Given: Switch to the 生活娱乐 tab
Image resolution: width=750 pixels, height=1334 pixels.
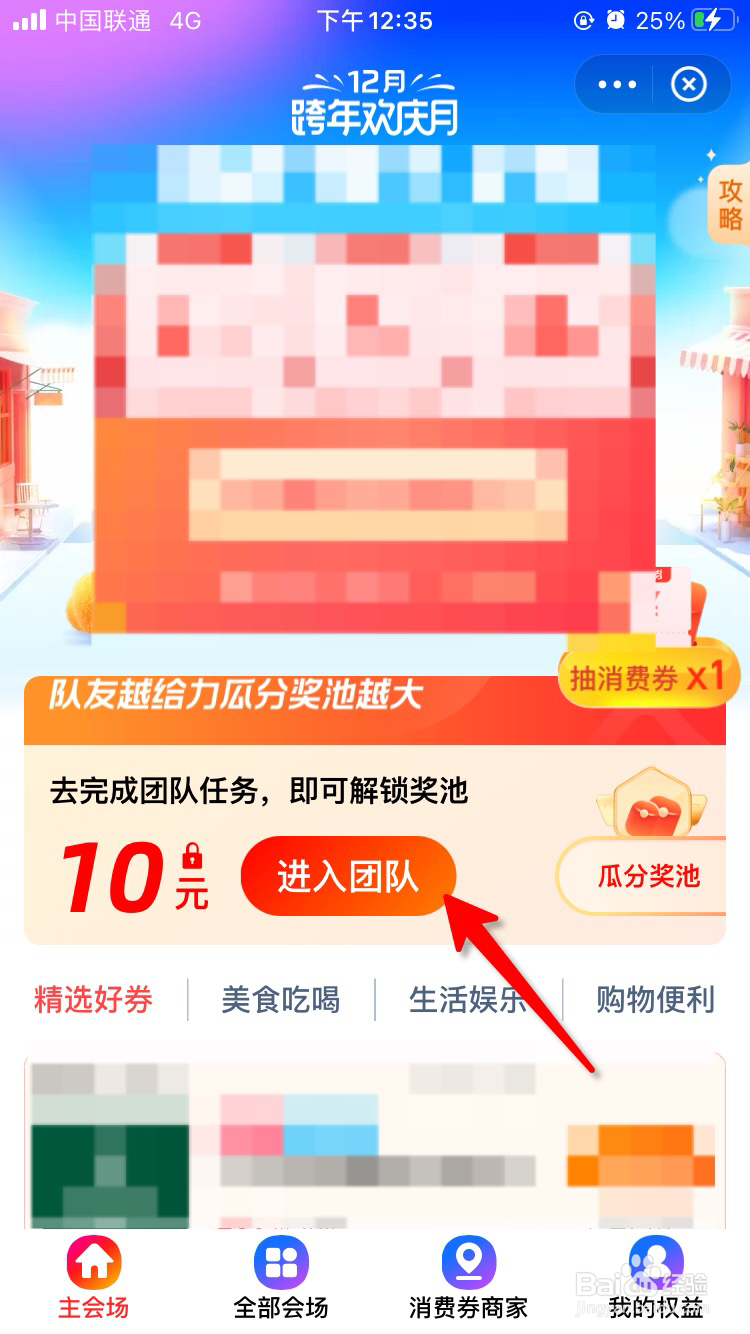Looking at the screenshot, I should [468, 1000].
